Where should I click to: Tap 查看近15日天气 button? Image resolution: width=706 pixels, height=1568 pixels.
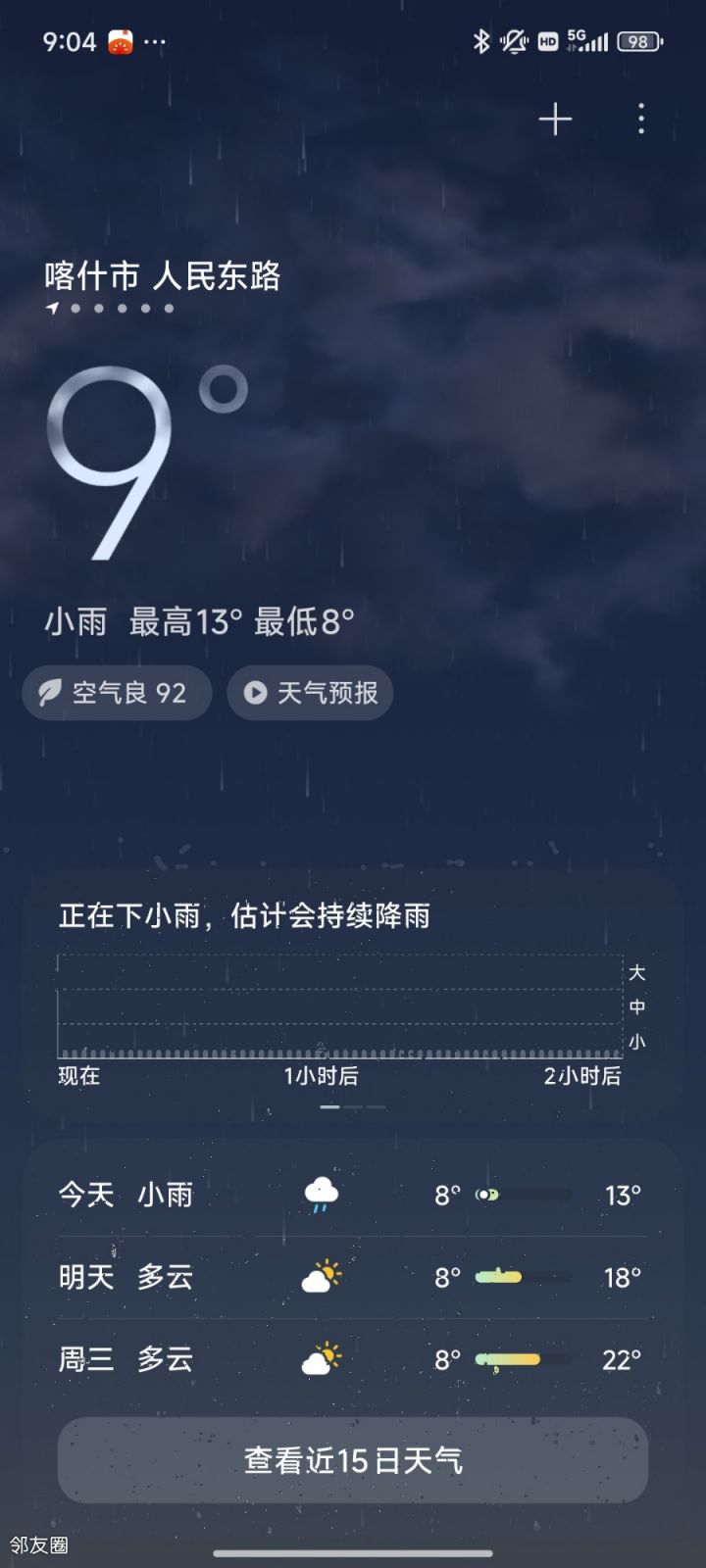pyautogui.click(x=353, y=1460)
